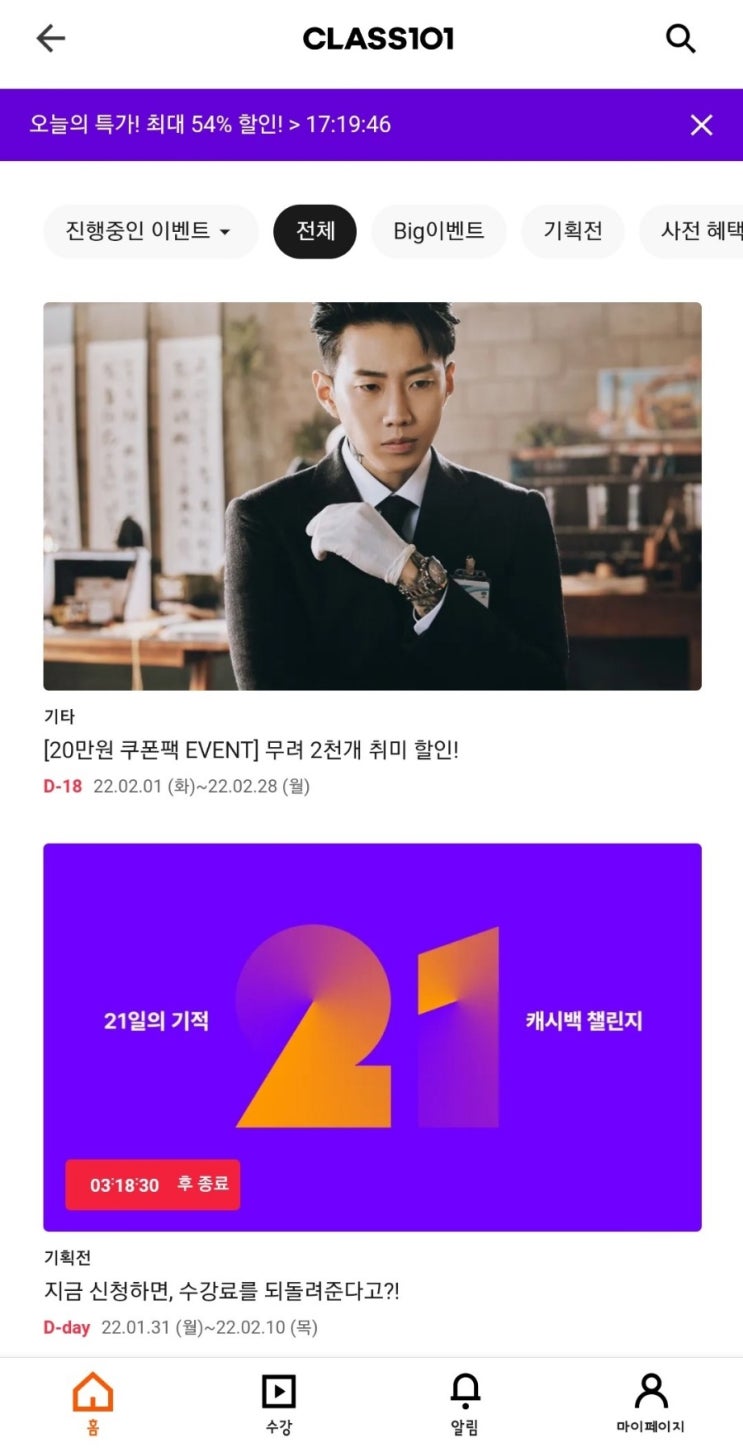Open the 21일의 기적 캐시백 챌린지 banner
Screen dimensions: 743x1452
[372, 1037]
